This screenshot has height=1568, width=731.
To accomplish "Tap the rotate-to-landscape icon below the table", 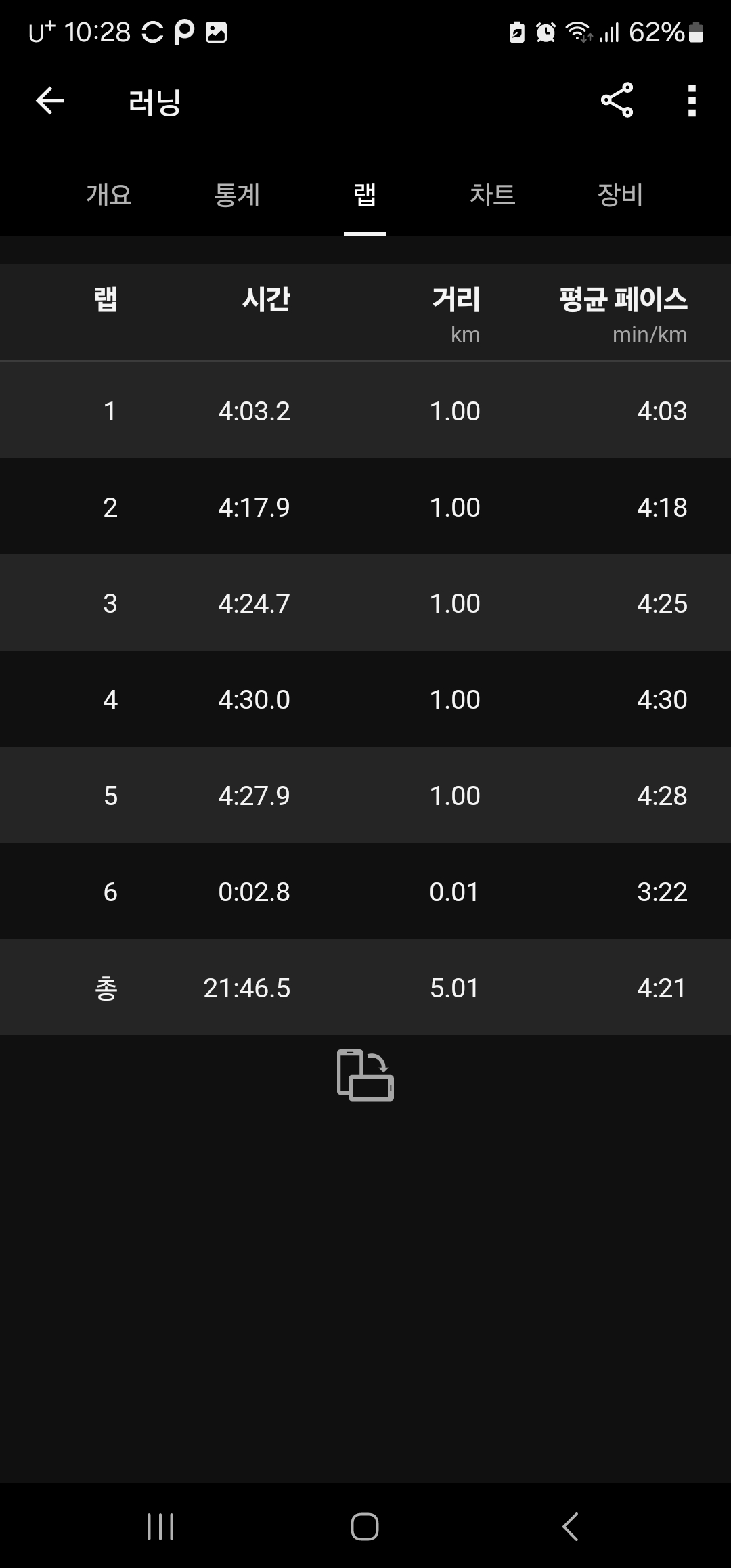I will click(365, 1075).
